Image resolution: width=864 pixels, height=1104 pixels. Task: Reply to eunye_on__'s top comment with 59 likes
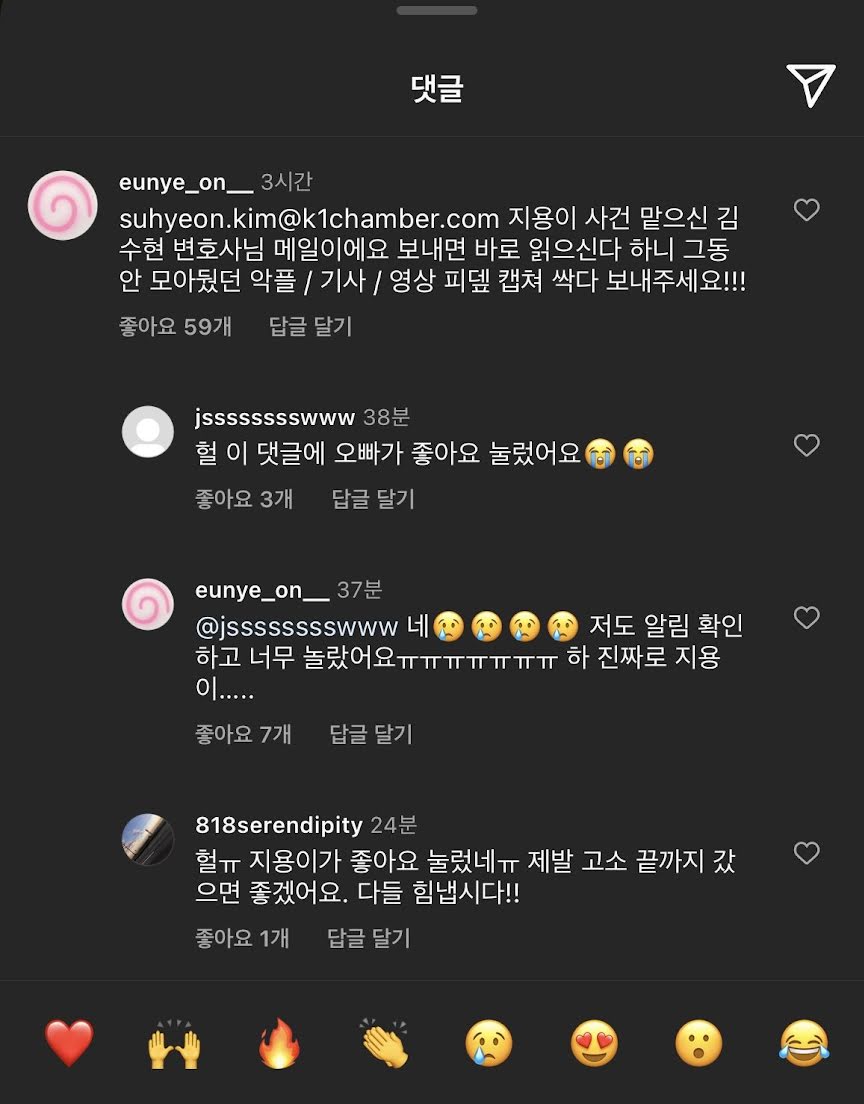click(310, 326)
